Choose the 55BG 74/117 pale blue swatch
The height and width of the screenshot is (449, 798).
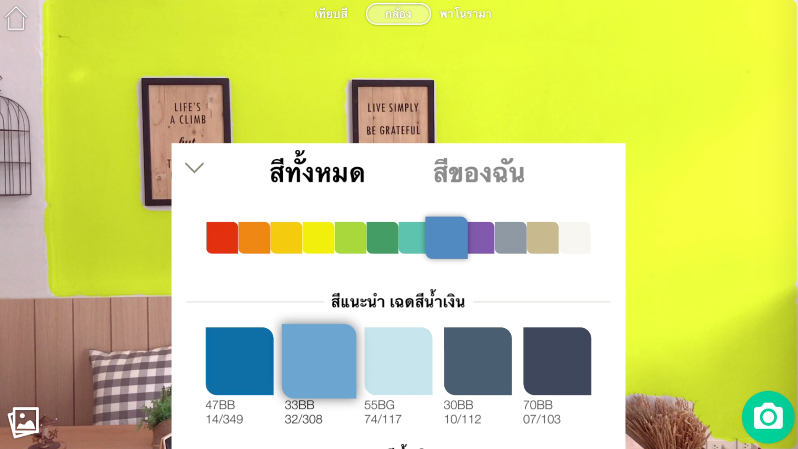click(x=398, y=361)
